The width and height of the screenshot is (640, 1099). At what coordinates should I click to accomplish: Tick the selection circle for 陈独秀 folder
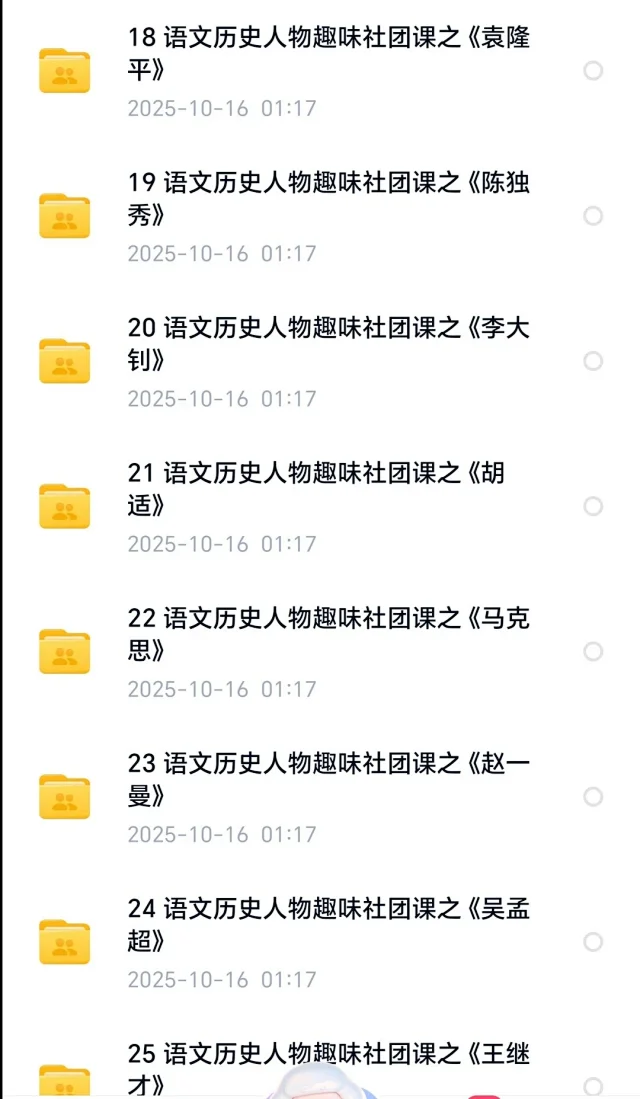coord(593,216)
